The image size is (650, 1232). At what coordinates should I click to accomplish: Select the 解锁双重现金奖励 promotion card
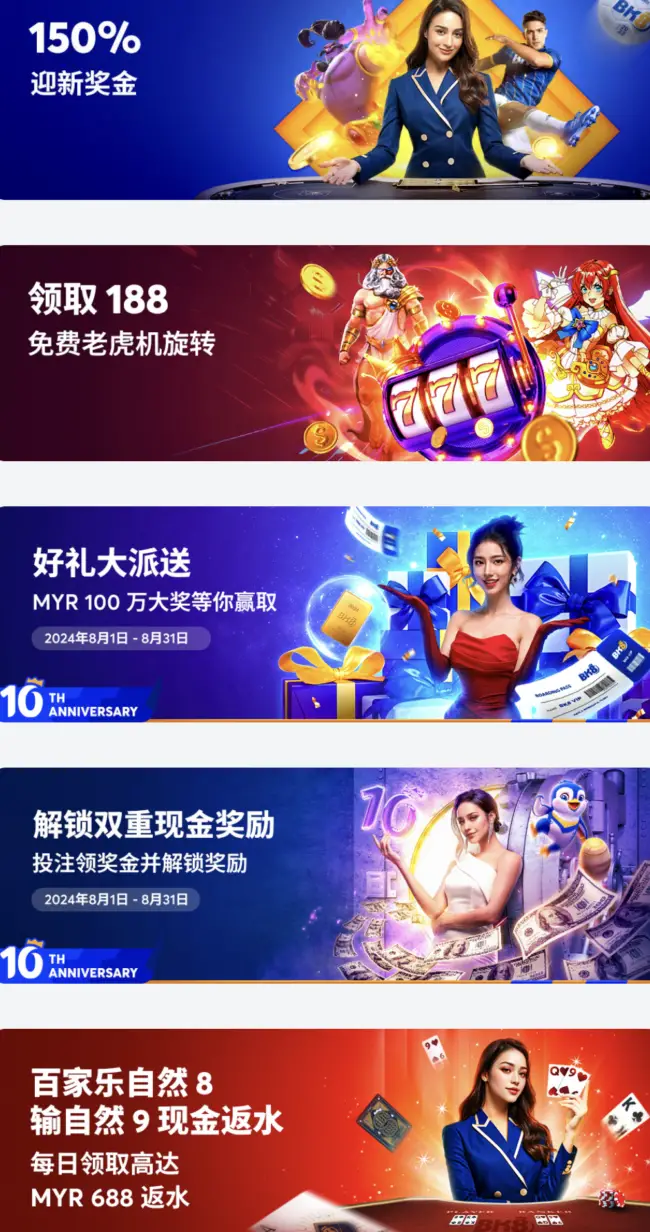point(325,875)
